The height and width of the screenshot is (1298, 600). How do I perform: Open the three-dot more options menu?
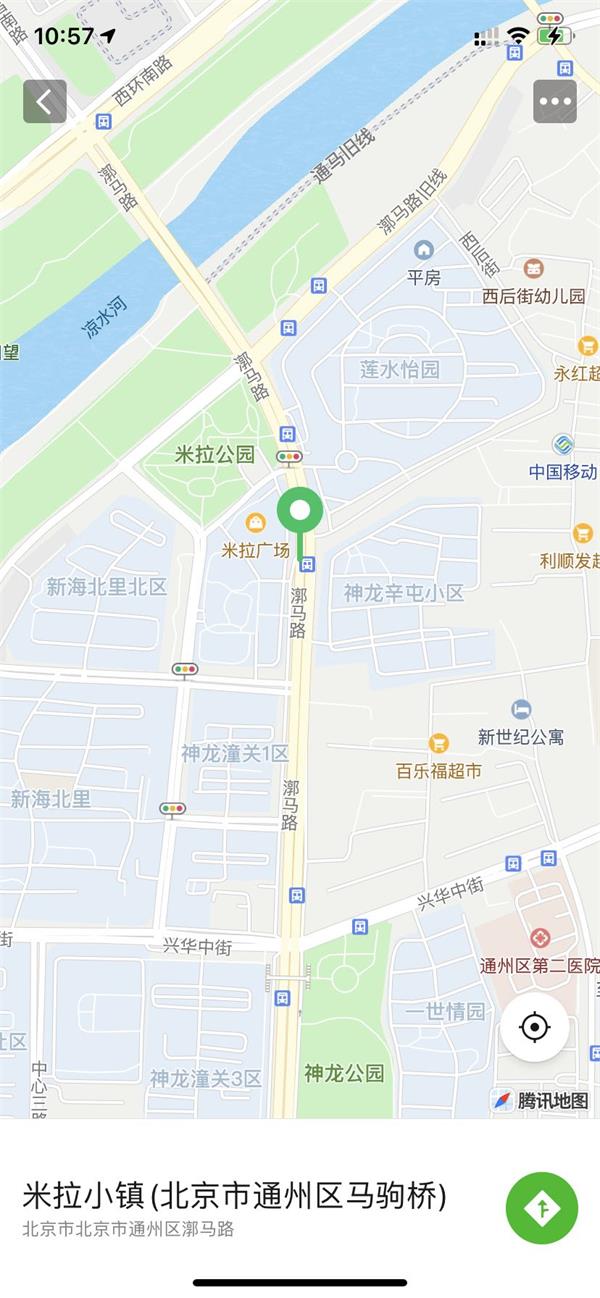point(555,101)
